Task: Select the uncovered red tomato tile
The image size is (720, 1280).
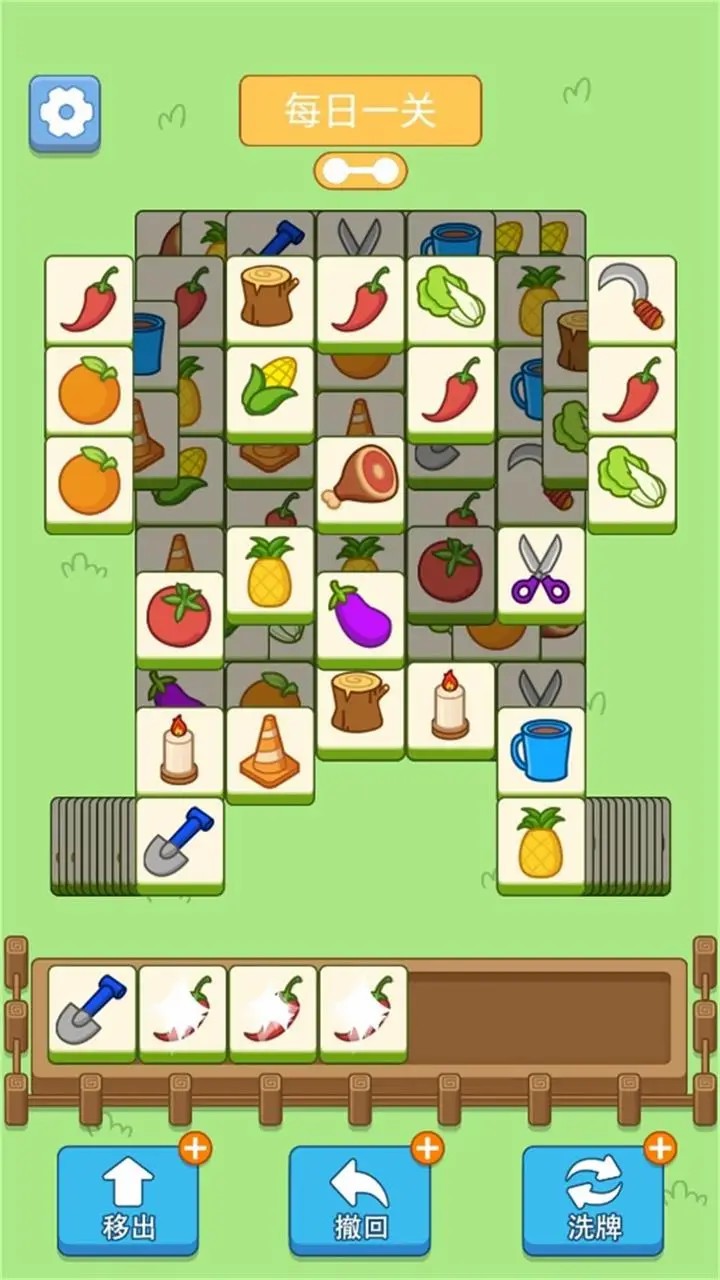Action: (x=180, y=615)
